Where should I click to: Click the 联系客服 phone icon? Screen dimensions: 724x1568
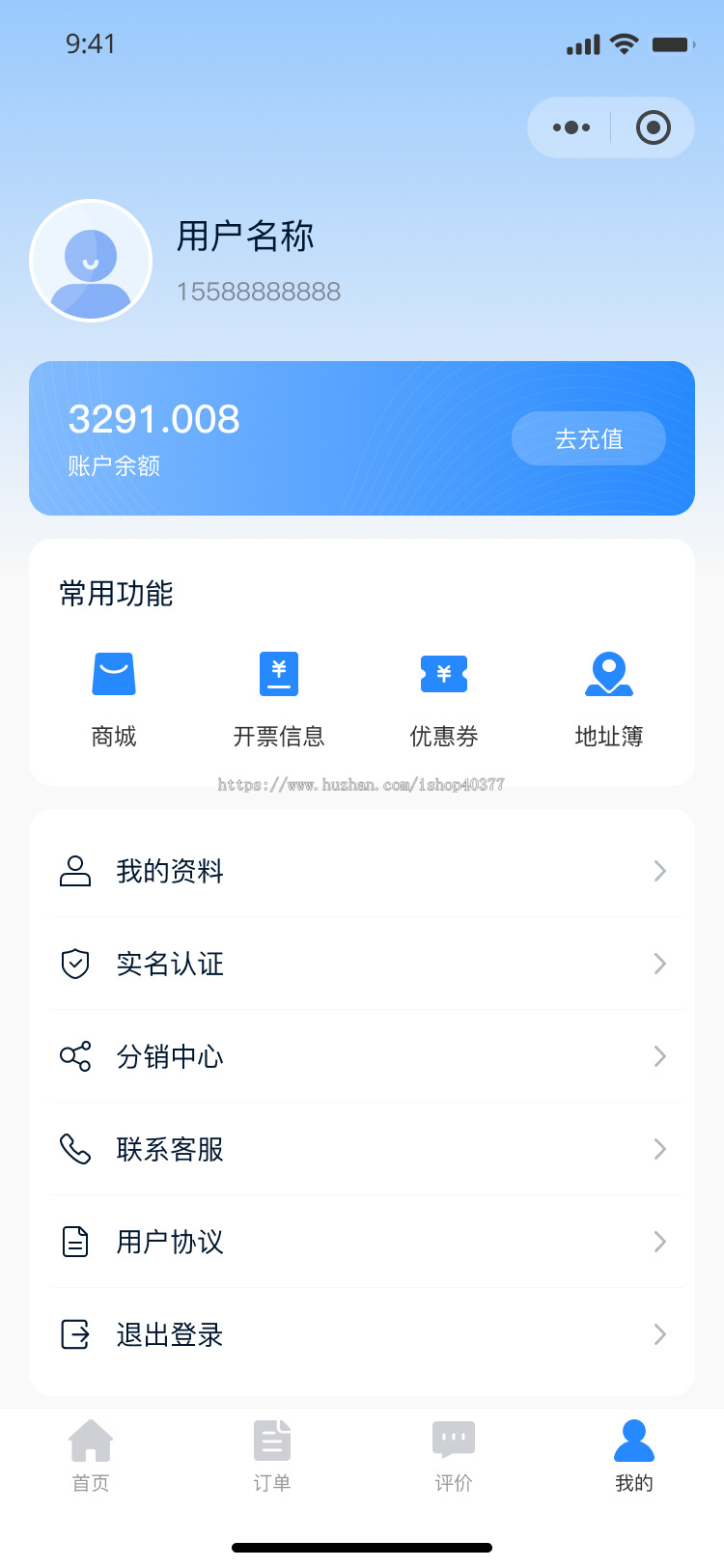(x=75, y=1149)
